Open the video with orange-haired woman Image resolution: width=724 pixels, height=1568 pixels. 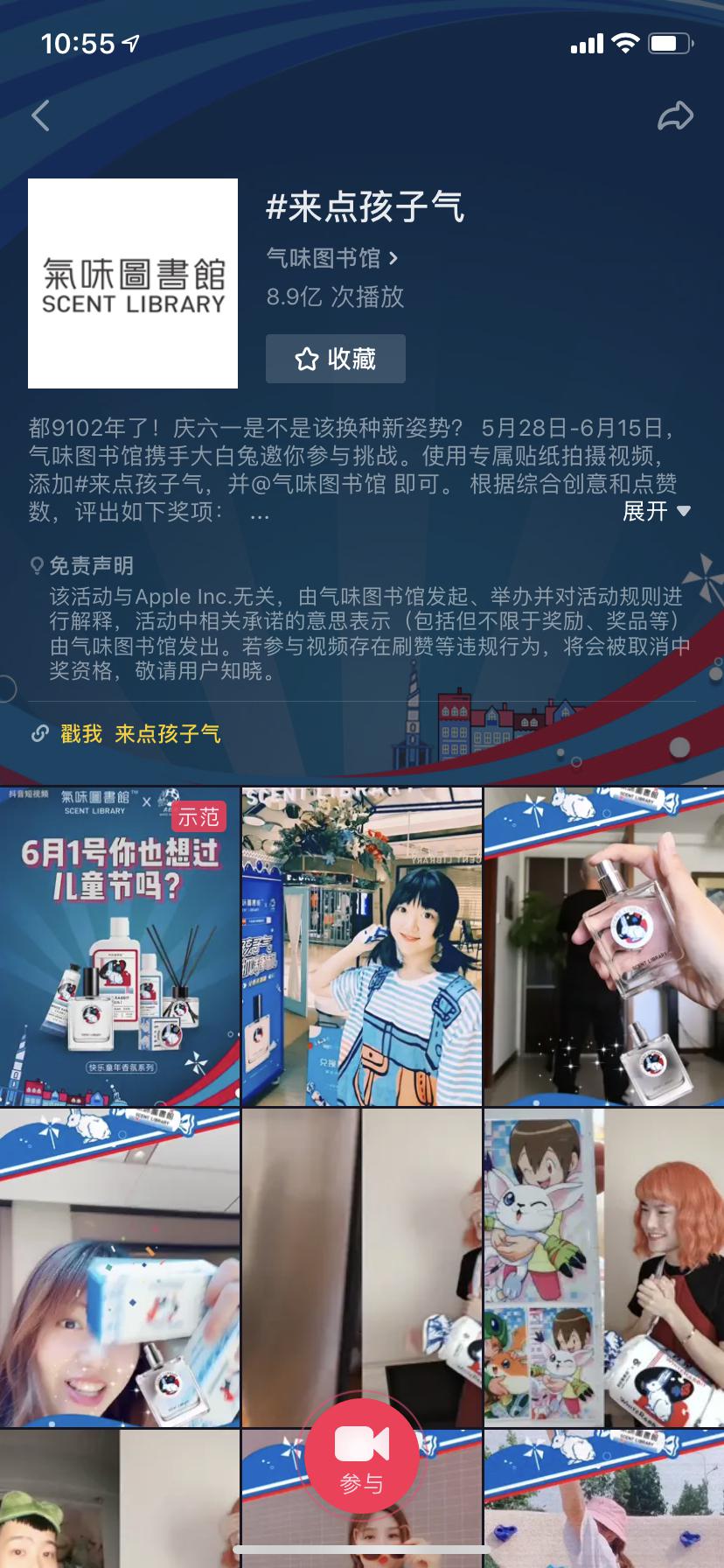(x=604, y=1267)
